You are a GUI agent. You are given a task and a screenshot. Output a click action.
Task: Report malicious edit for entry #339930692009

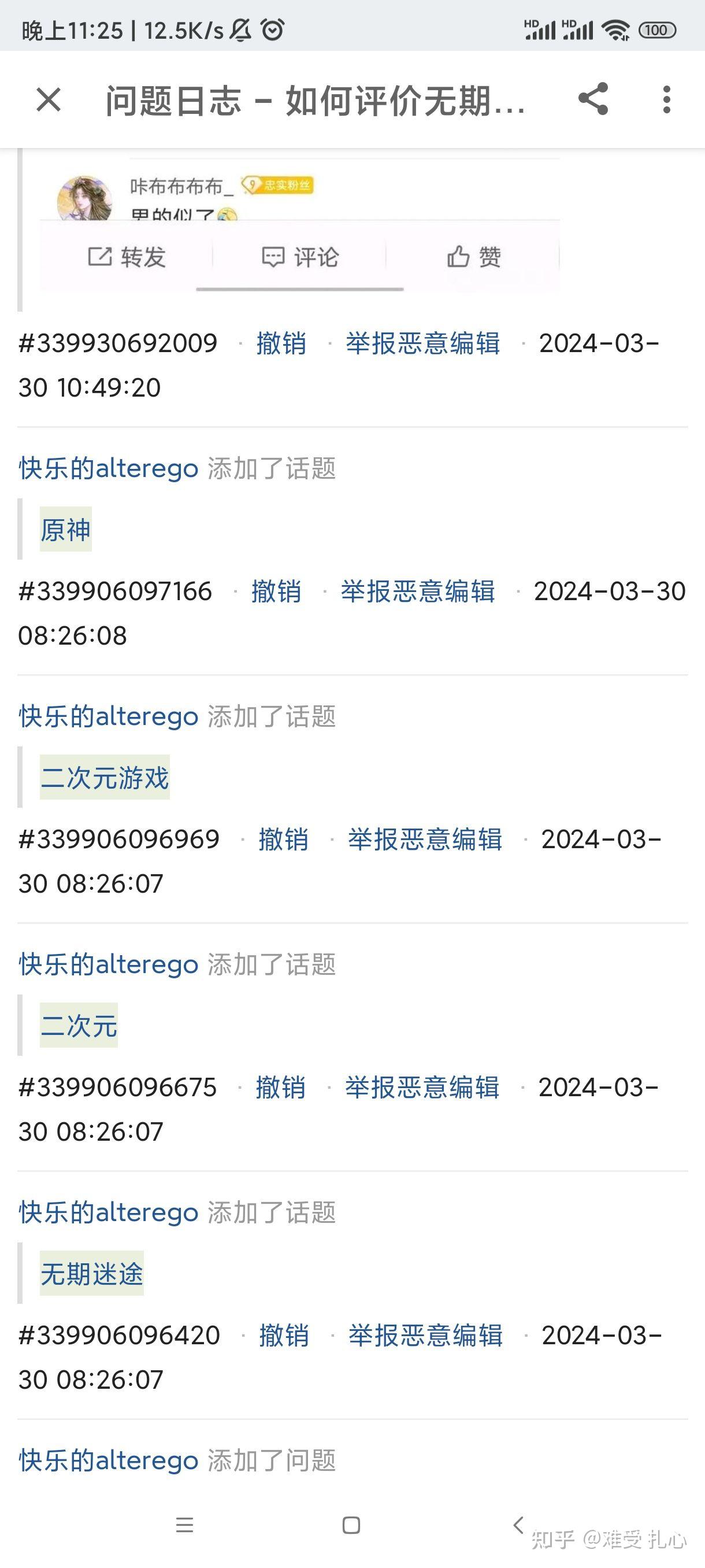coord(423,343)
